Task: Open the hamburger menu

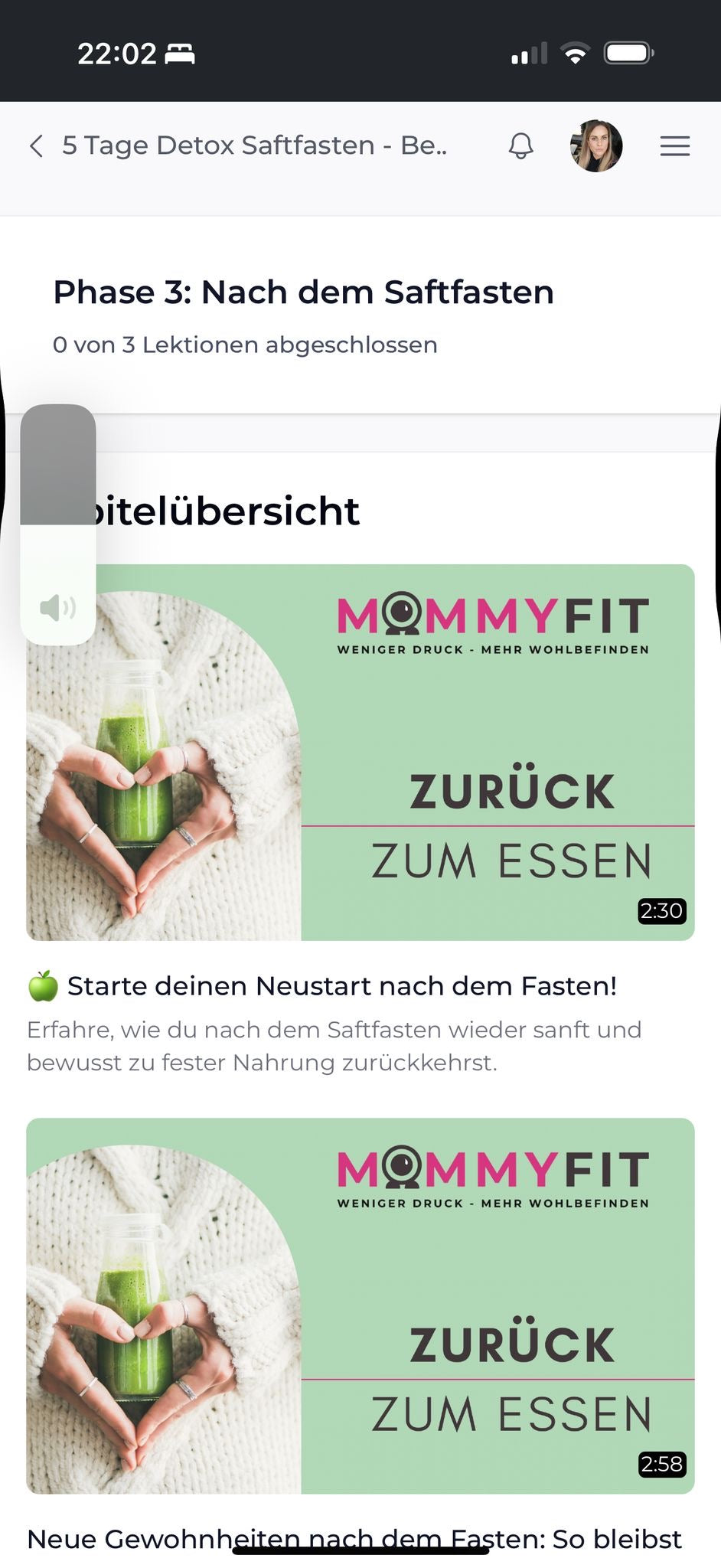Action: (674, 146)
